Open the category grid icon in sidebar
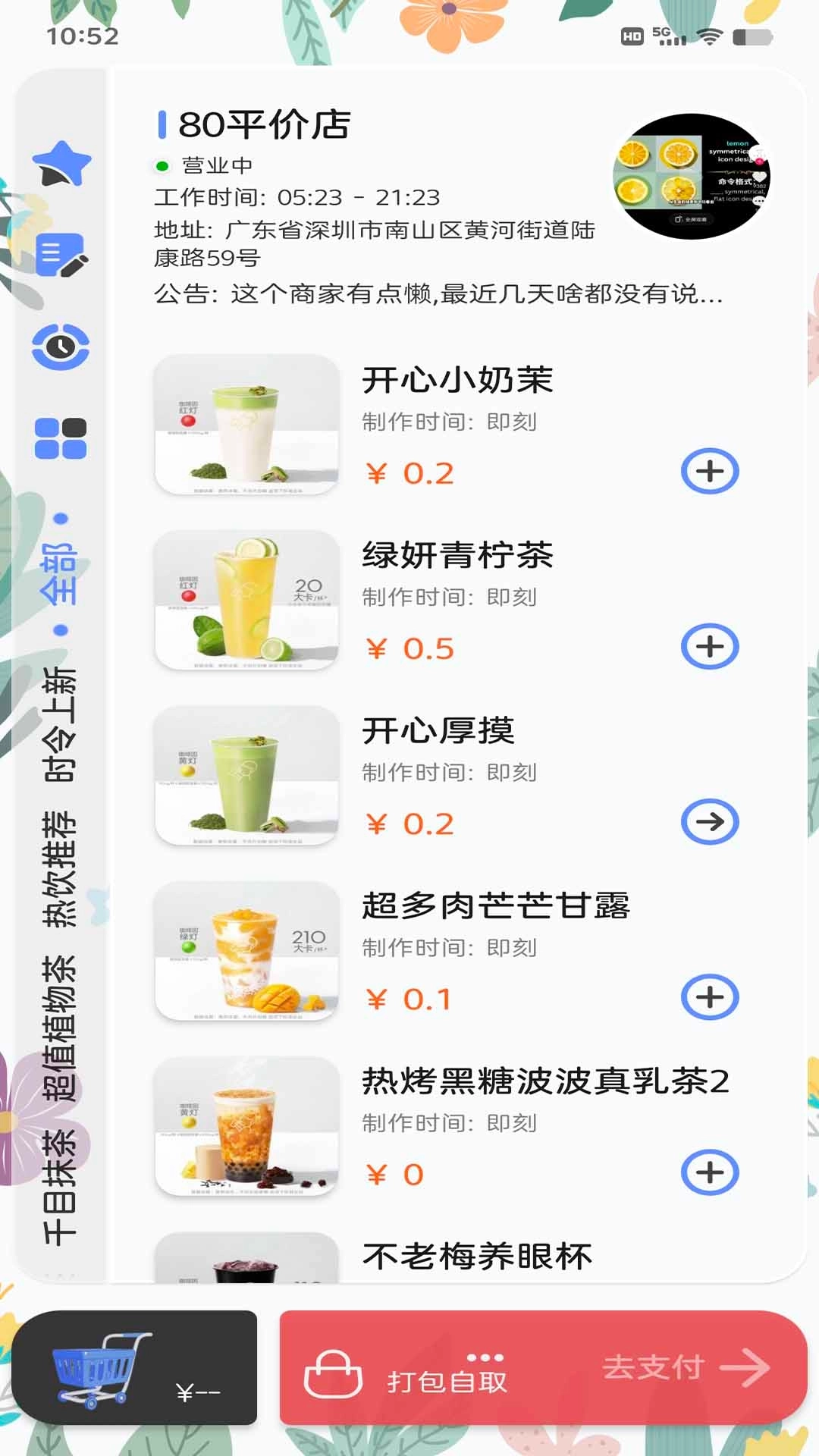 pos(62,436)
